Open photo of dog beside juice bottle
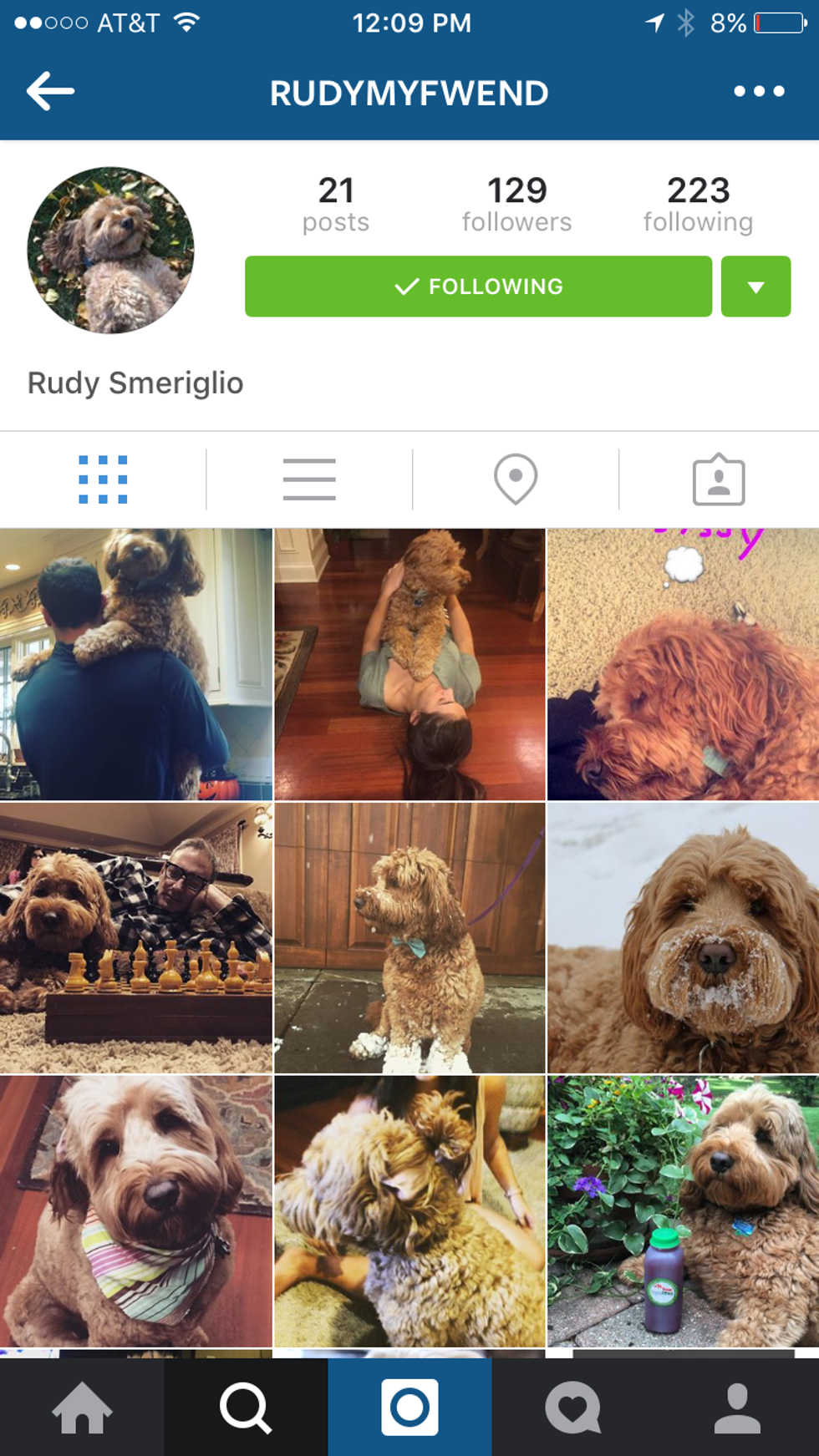This screenshot has height=1456, width=819. [683, 1211]
